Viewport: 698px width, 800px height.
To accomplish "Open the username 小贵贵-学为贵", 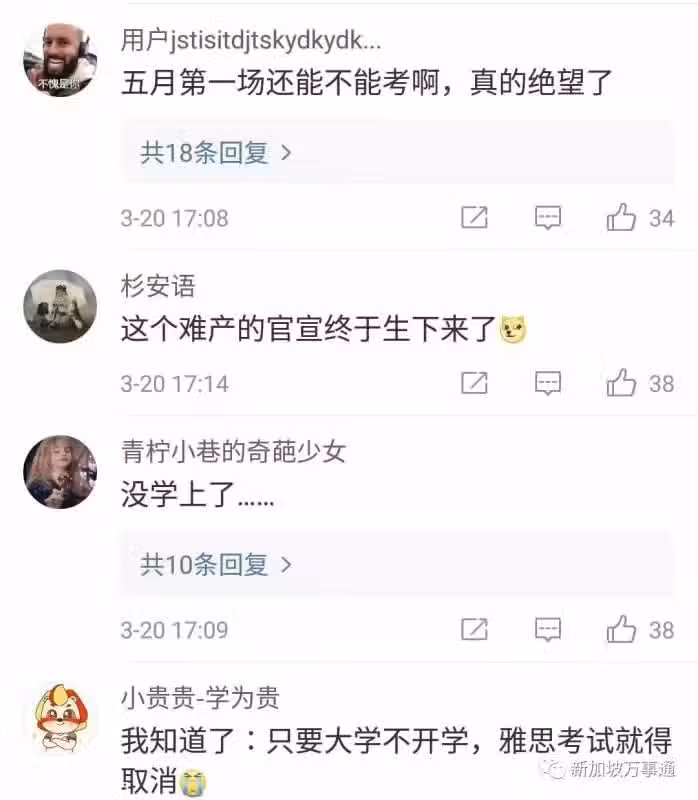I will click(x=200, y=697).
